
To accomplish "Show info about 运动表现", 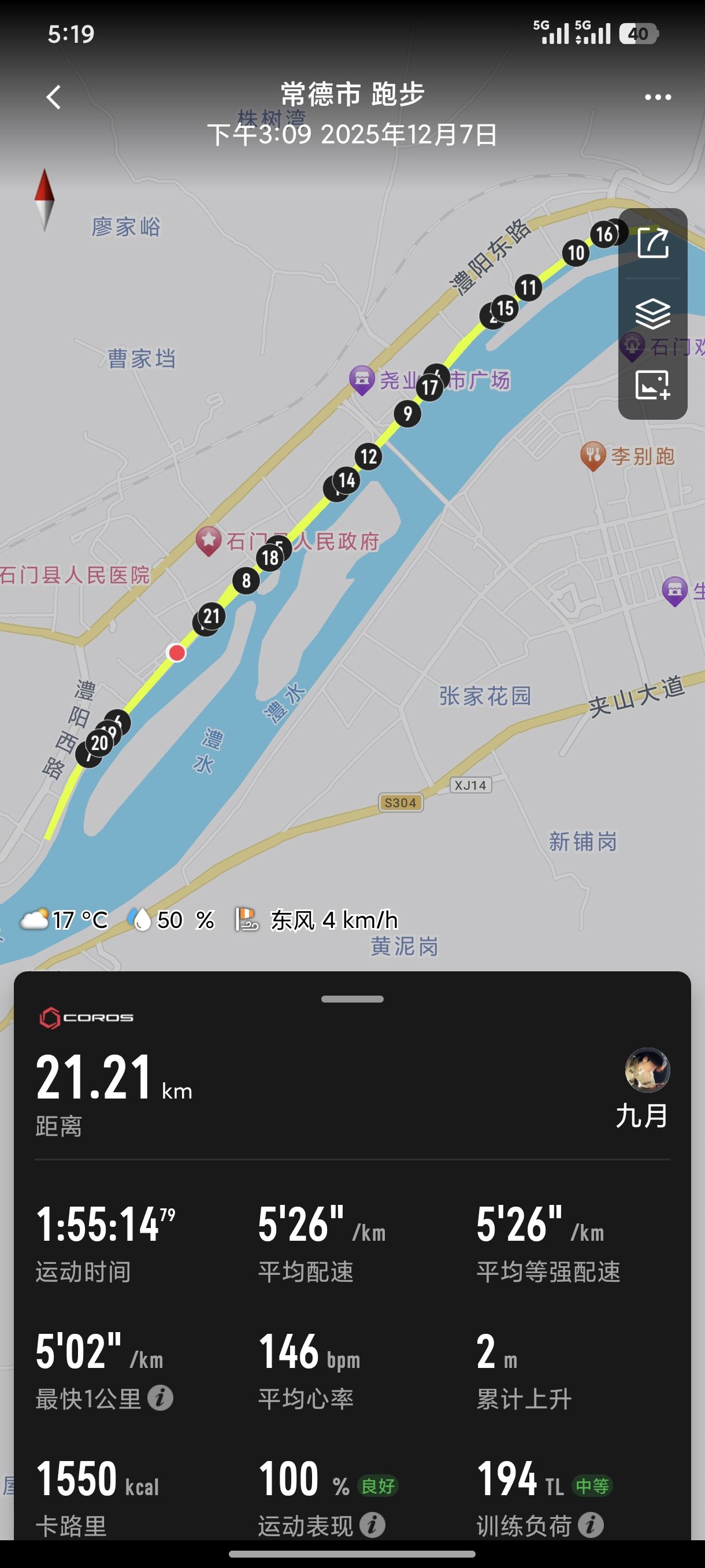I will (372, 1525).
